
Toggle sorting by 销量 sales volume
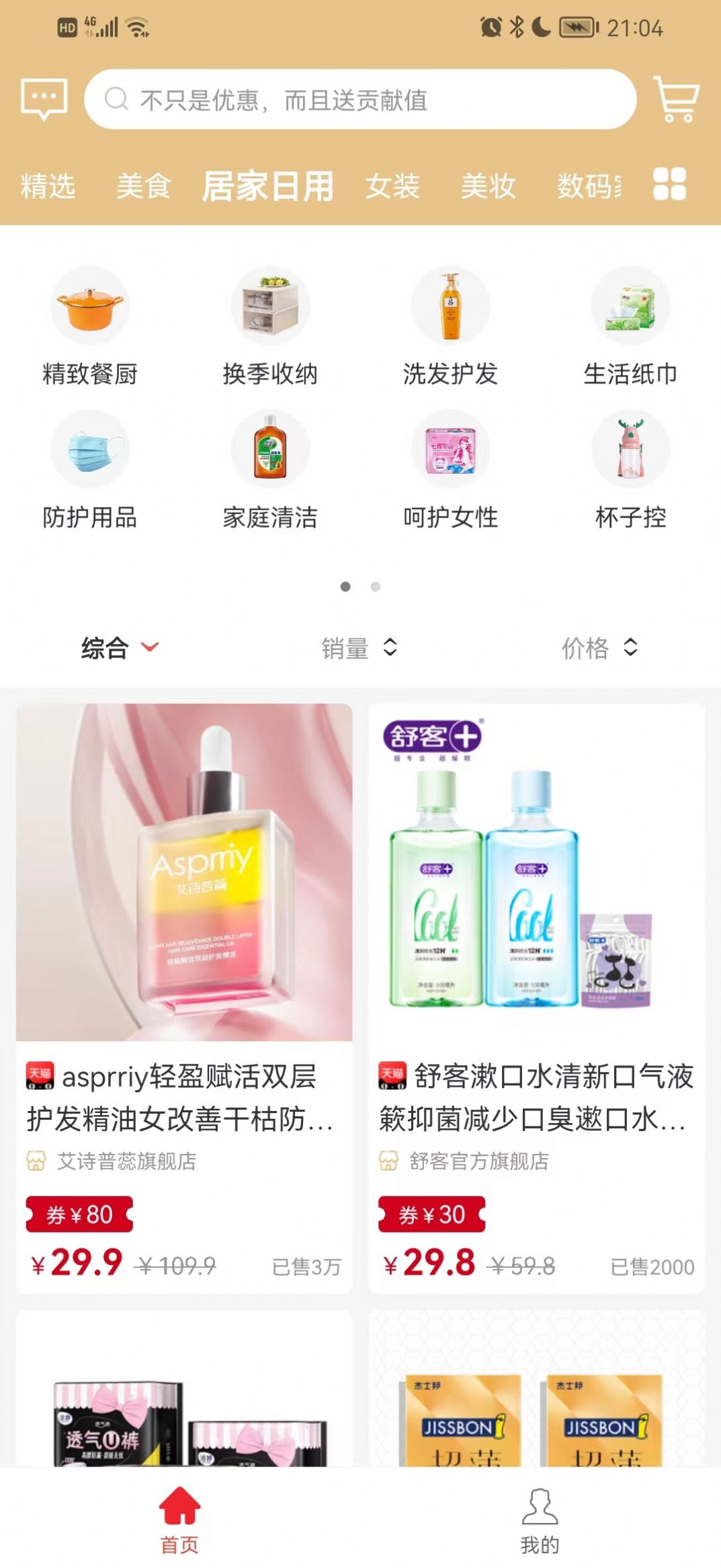(x=361, y=648)
